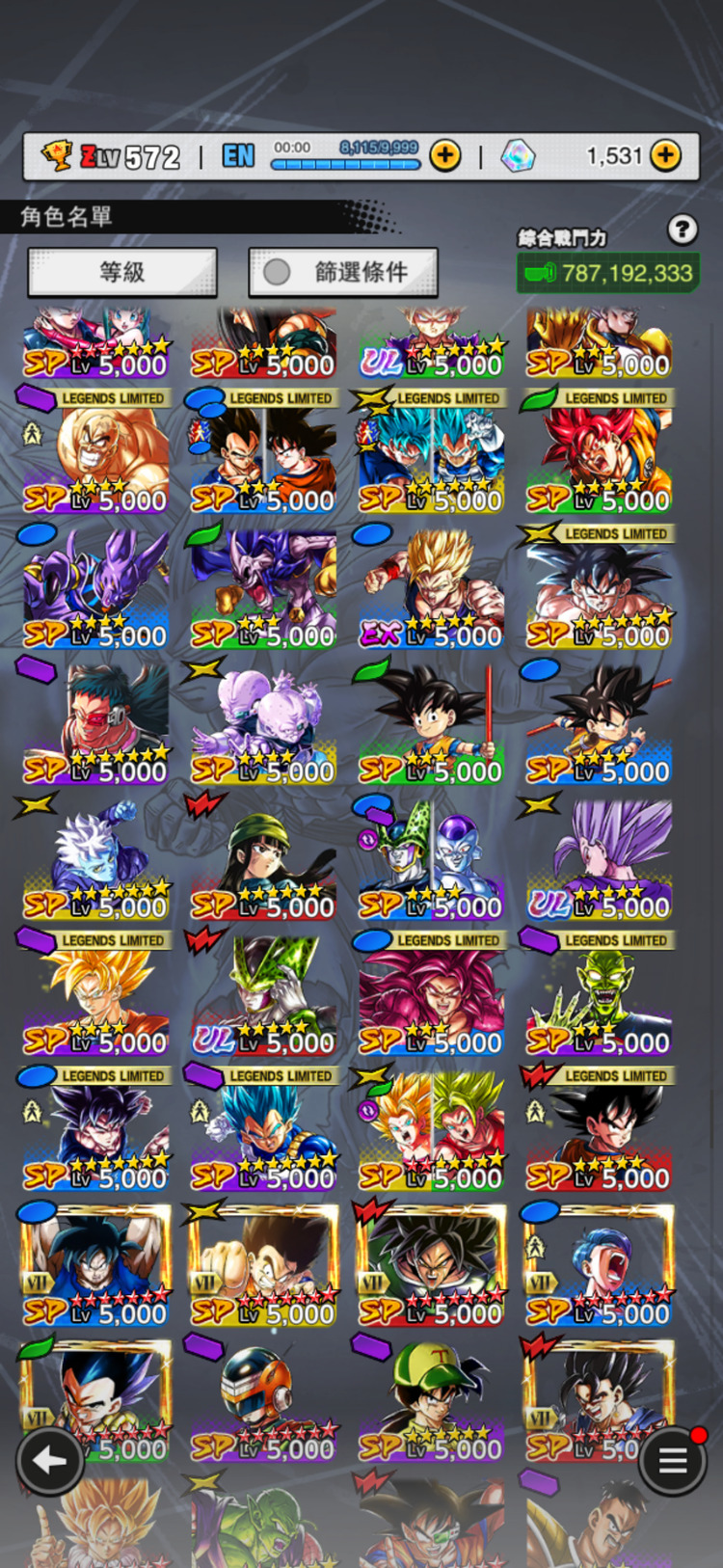This screenshot has width=723, height=1568.
Task: Select the purple Beerus character card
Action: [x=96, y=588]
